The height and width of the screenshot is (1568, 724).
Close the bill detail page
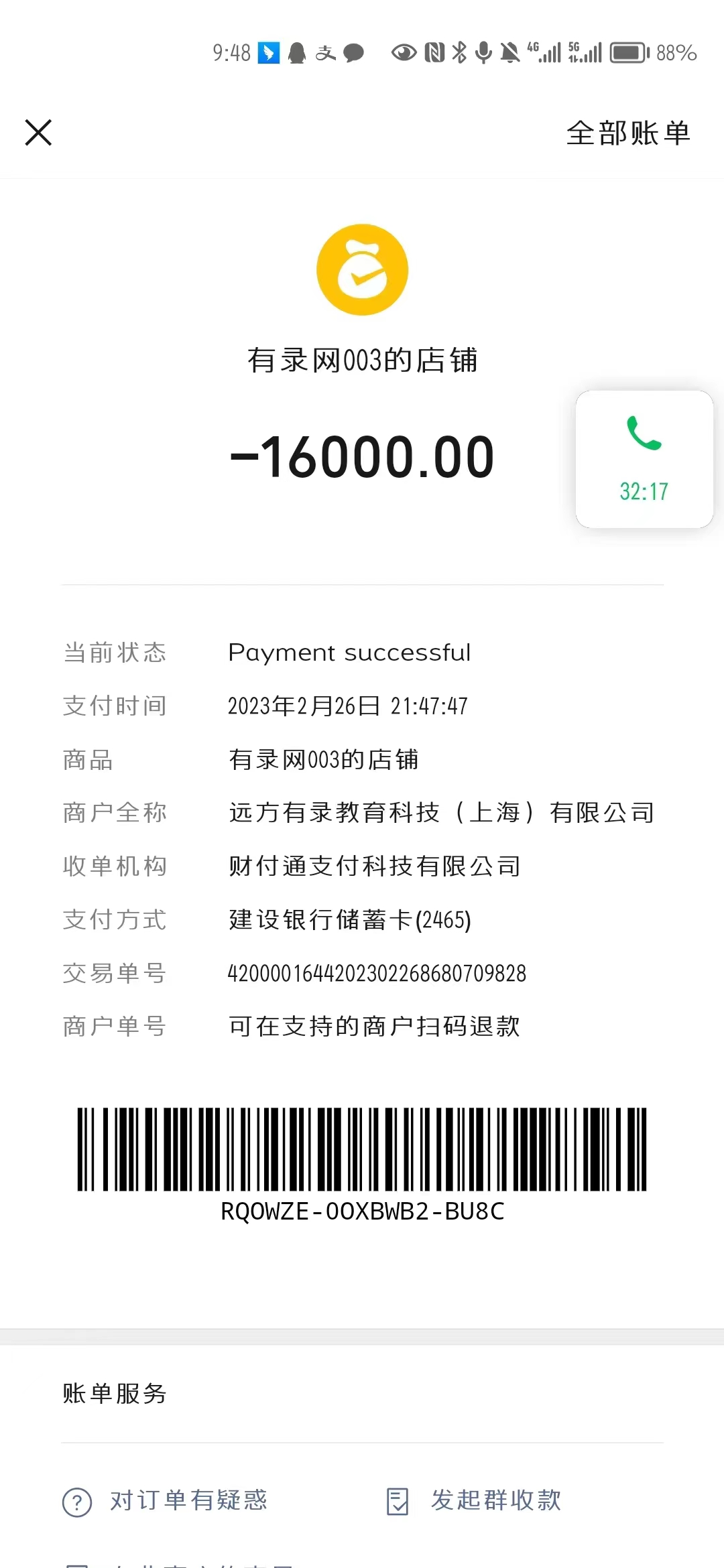(x=38, y=133)
